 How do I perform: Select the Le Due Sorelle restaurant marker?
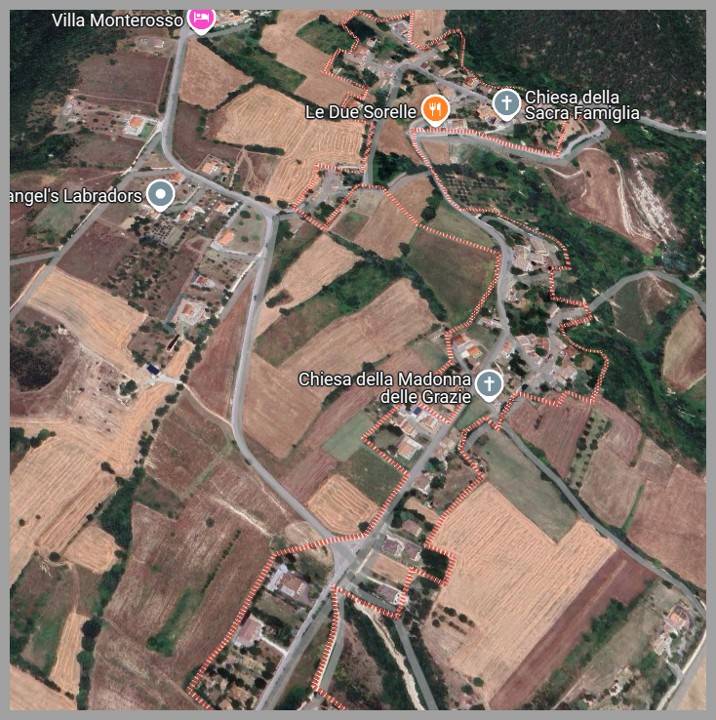tap(434, 108)
